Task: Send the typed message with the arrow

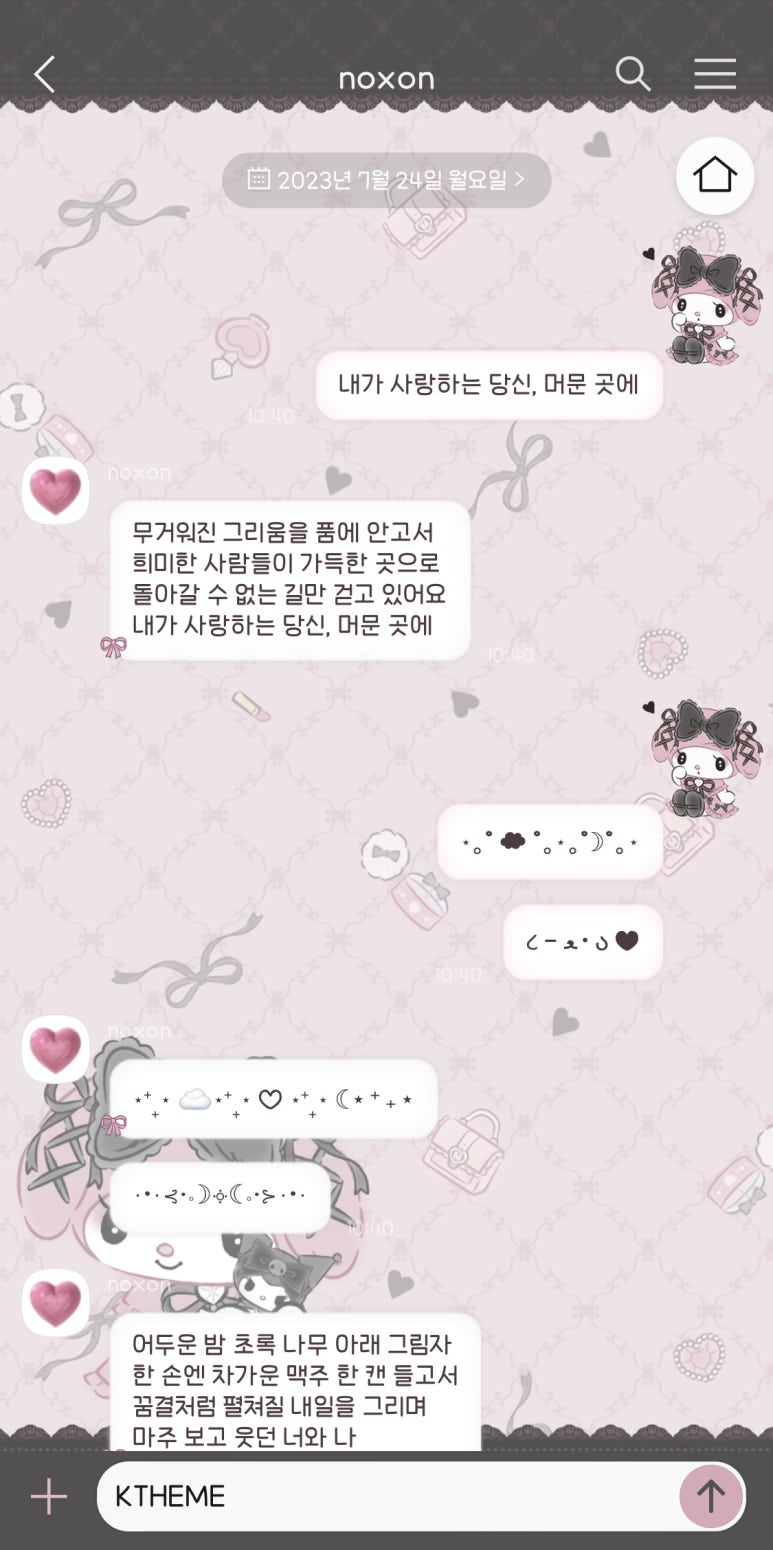Action: (710, 1497)
